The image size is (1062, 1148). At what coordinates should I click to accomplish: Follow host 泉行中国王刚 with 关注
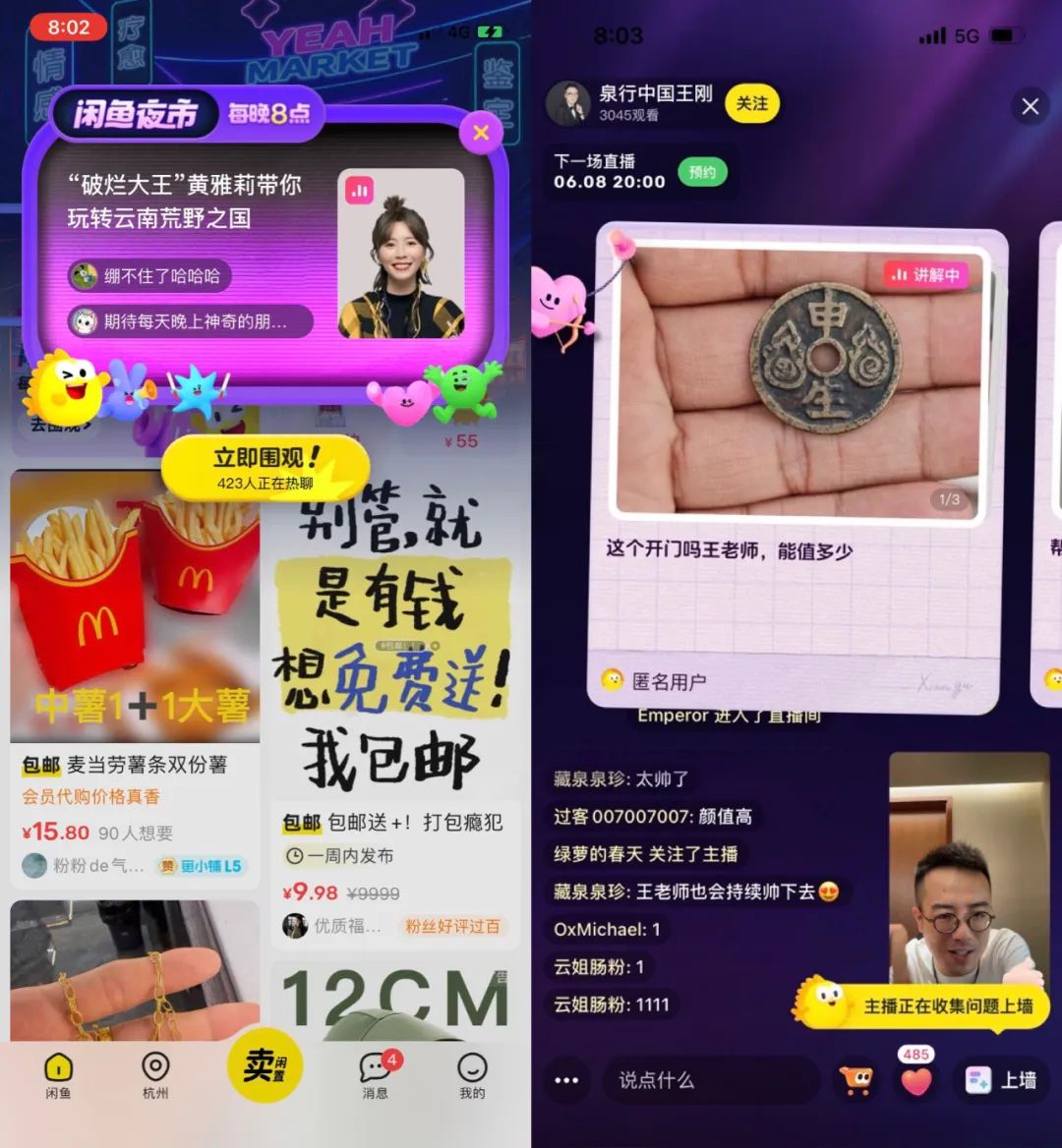pos(751,103)
